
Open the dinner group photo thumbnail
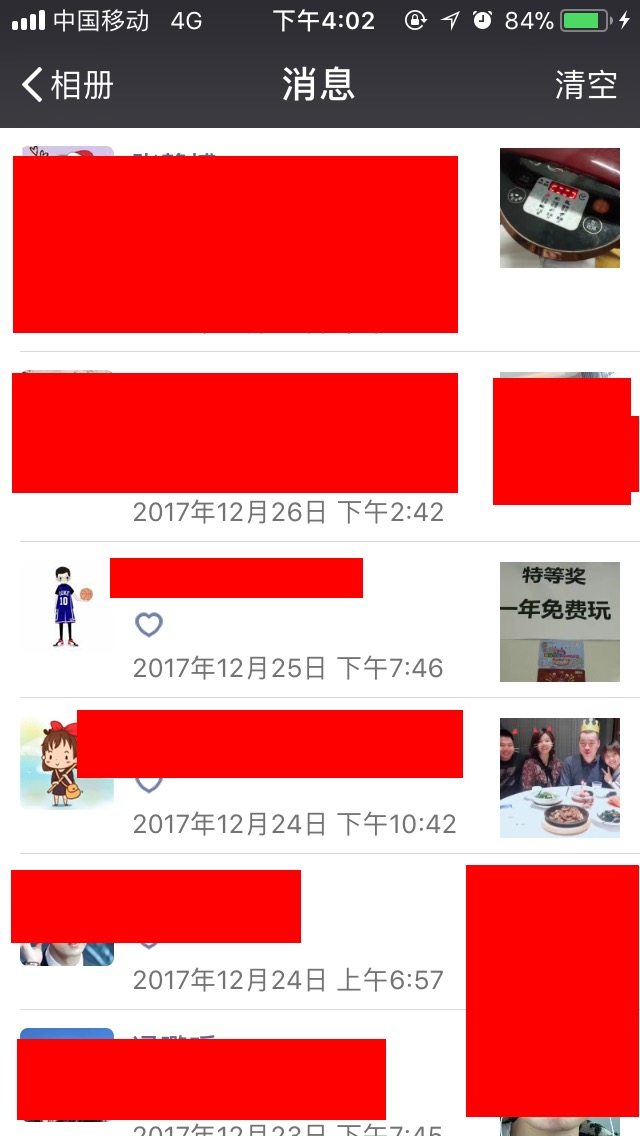point(559,778)
